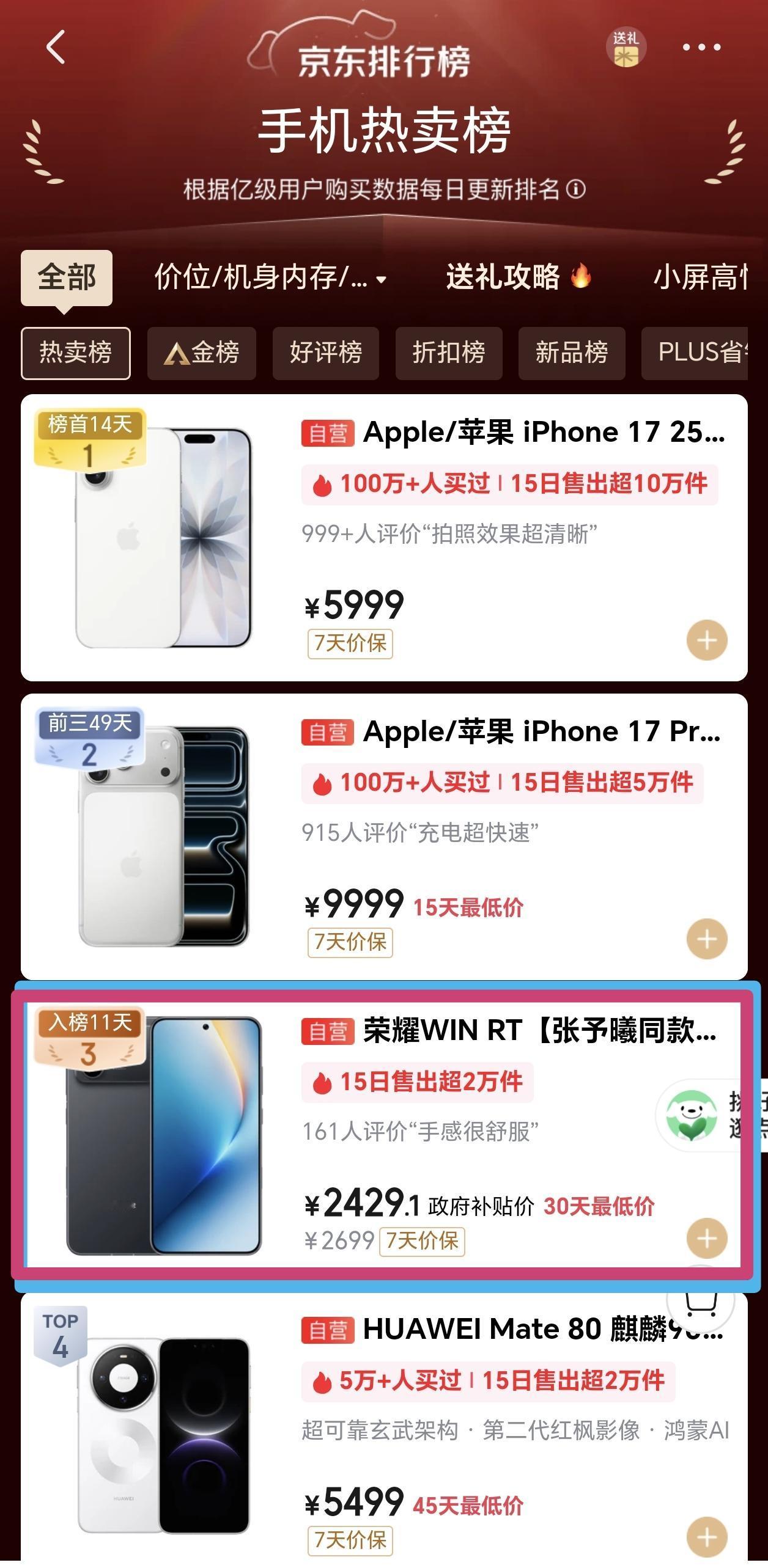Add the ¥5999 iPhone 17 to cart

(707, 641)
